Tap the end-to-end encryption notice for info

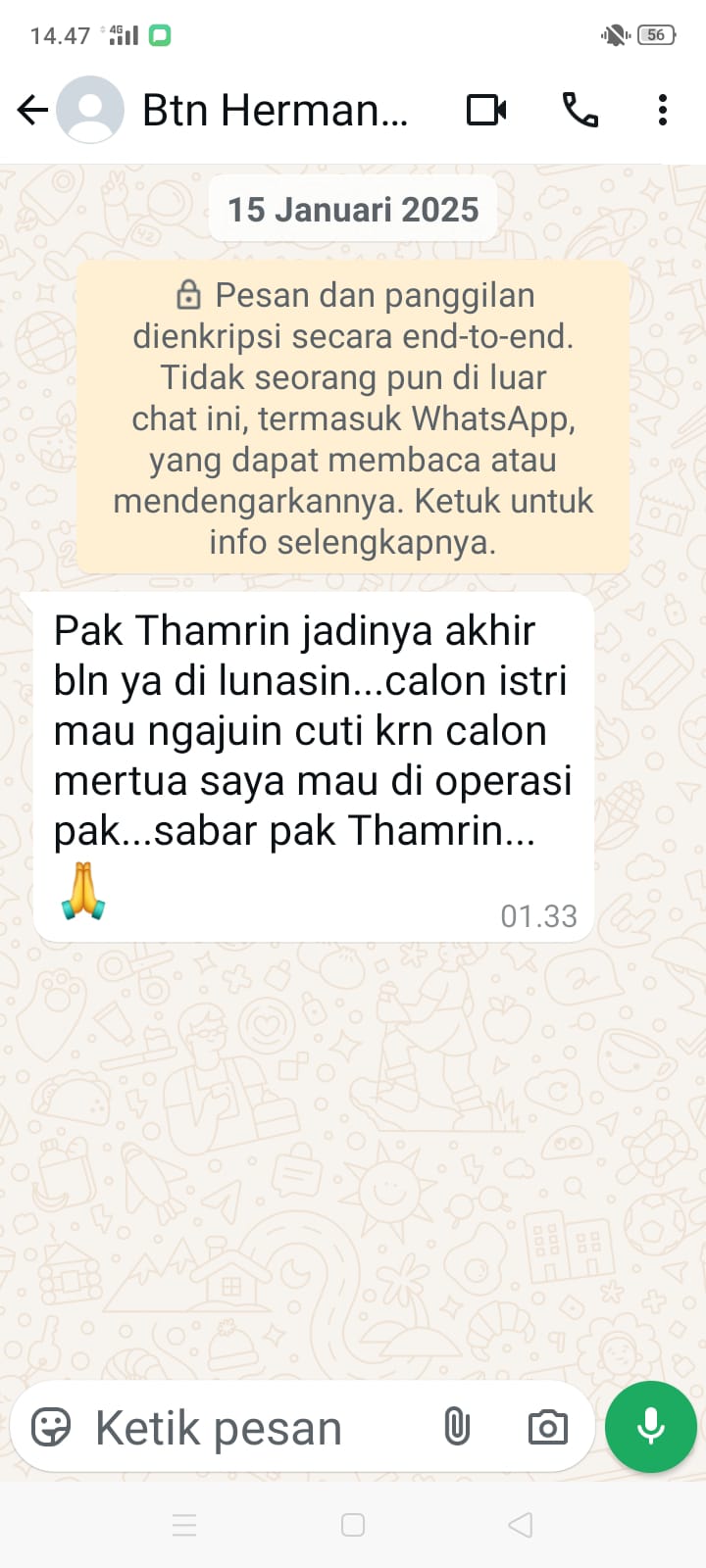pos(353,417)
